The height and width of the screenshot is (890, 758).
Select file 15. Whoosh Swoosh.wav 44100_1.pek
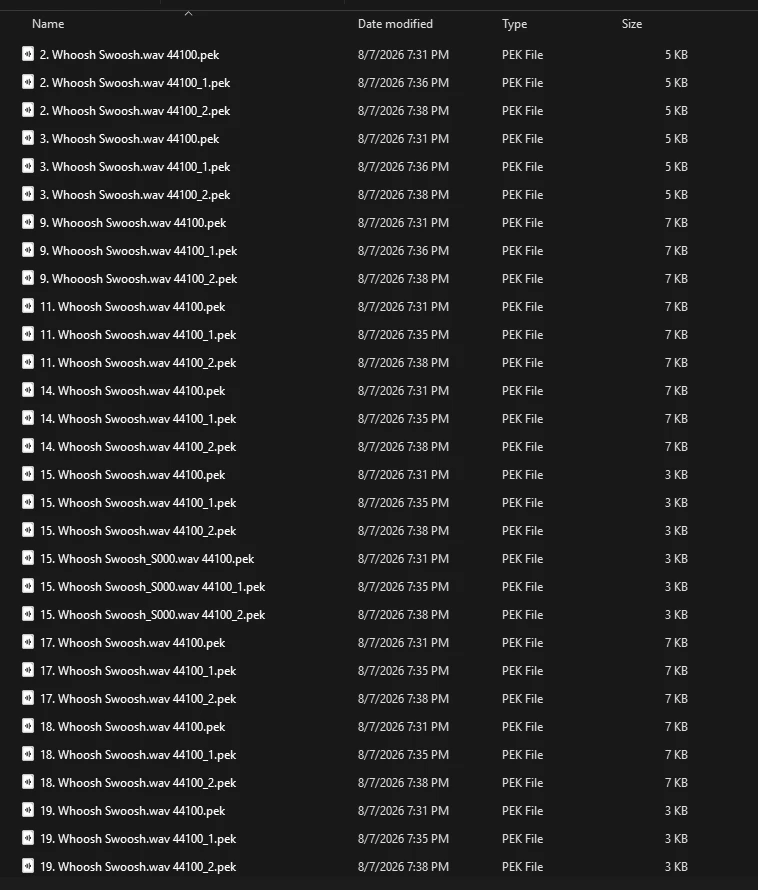(x=138, y=503)
